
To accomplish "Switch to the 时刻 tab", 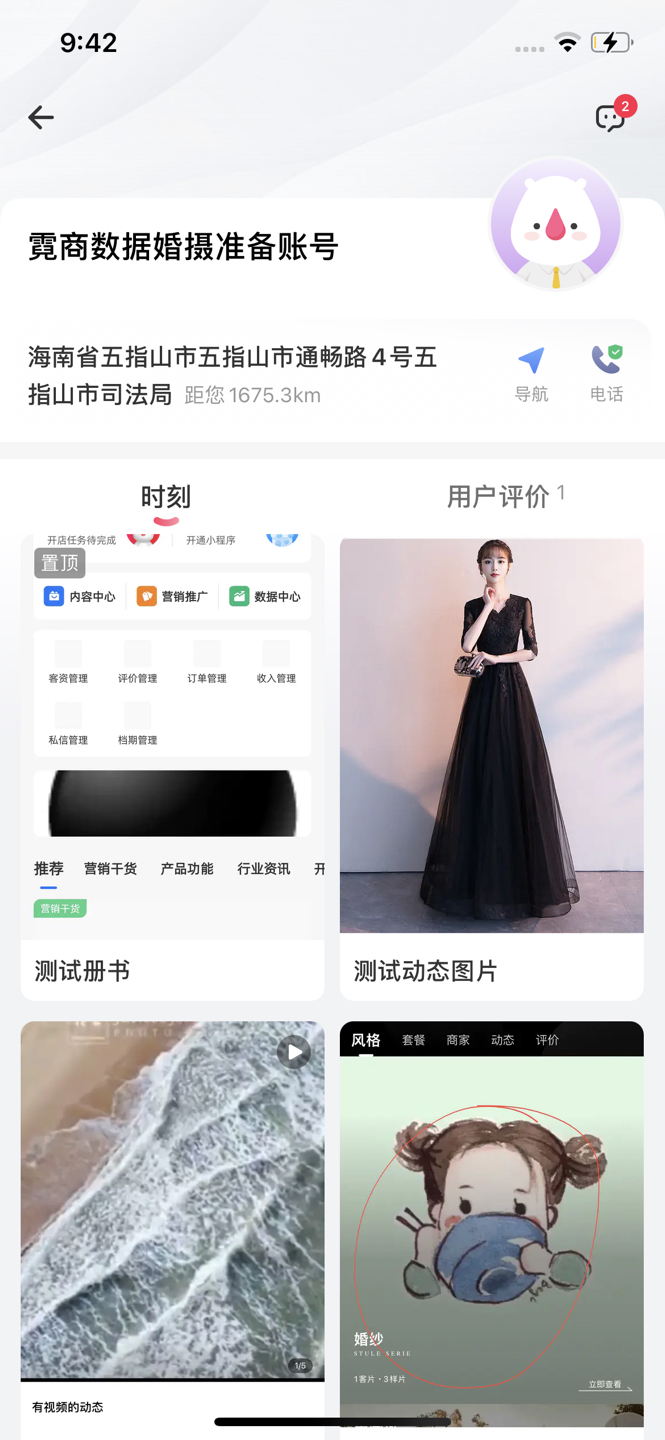I will click(x=165, y=497).
